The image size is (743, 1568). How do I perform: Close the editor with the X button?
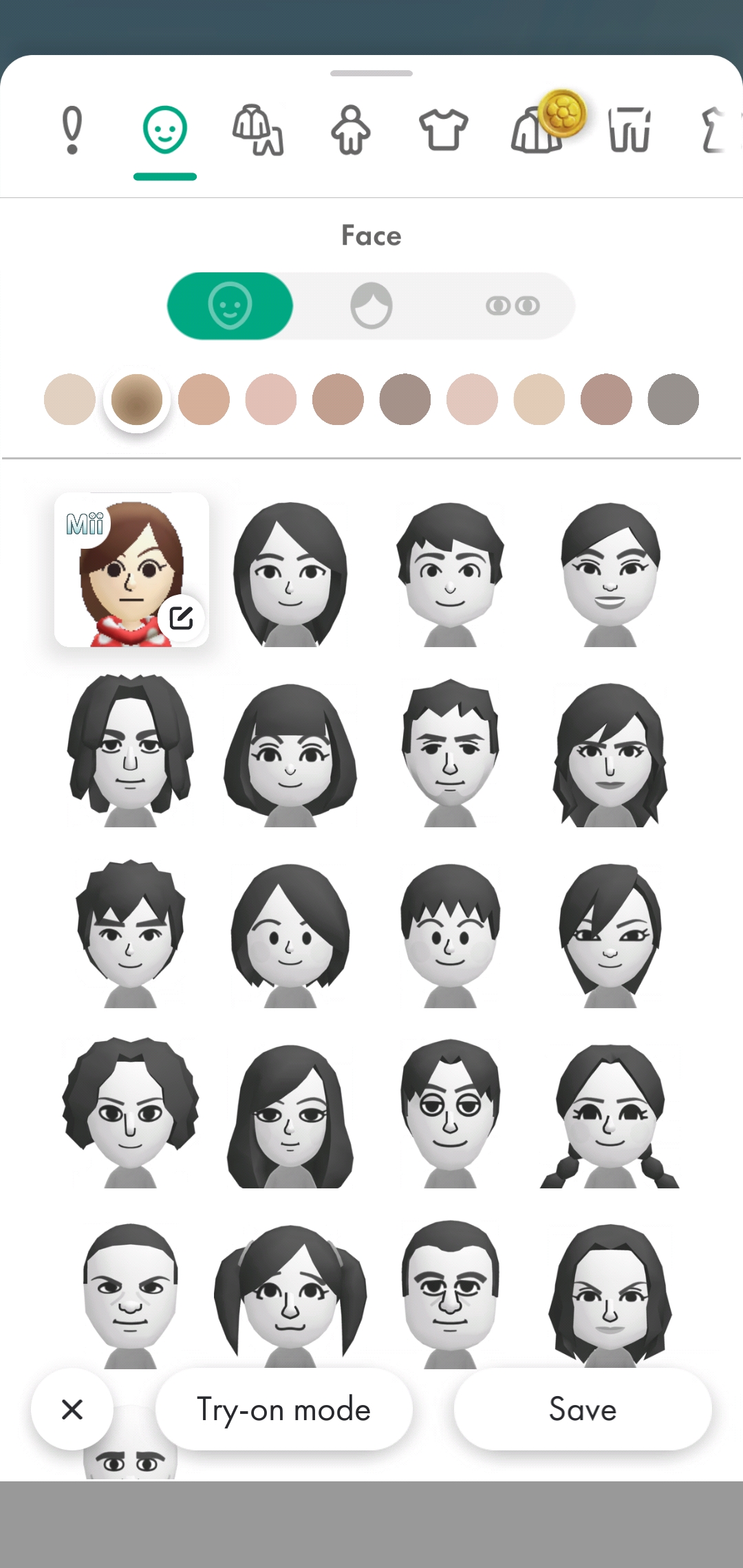72,1409
